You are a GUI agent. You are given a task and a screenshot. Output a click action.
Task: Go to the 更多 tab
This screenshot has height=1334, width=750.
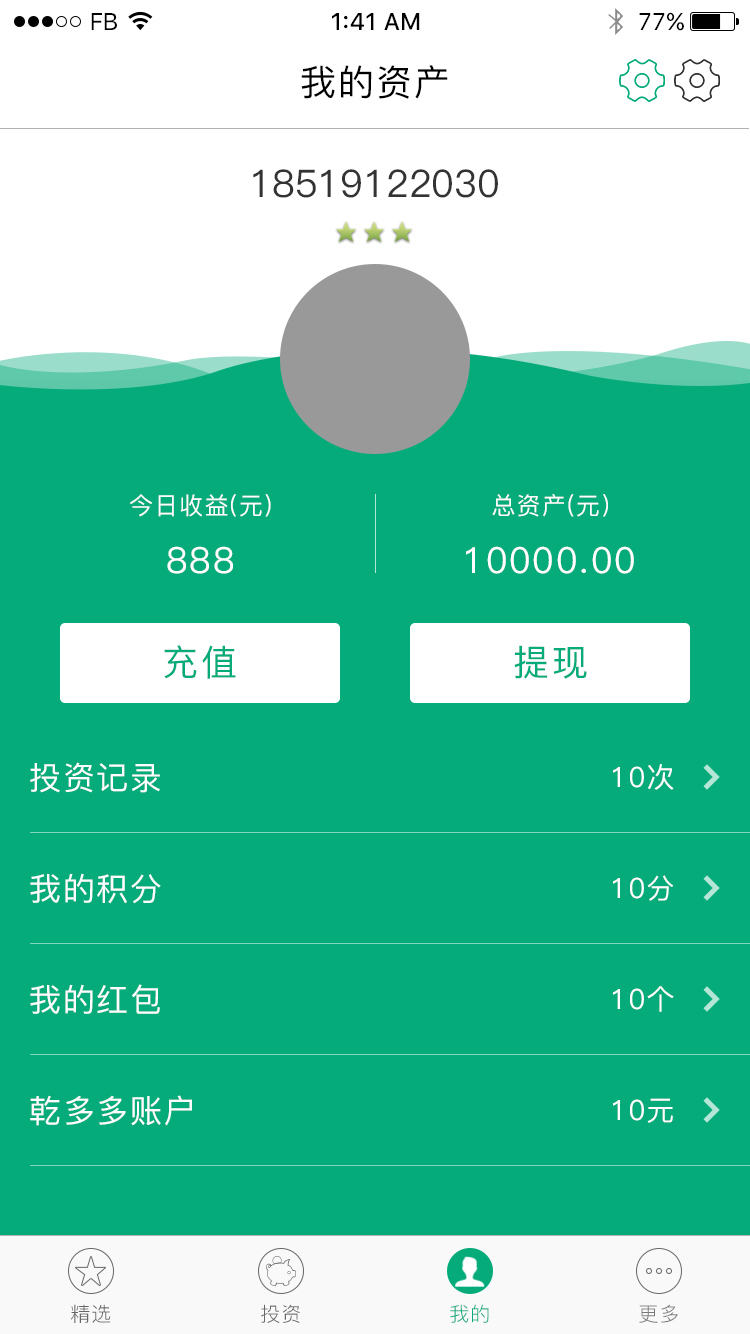[x=659, y=1285]
